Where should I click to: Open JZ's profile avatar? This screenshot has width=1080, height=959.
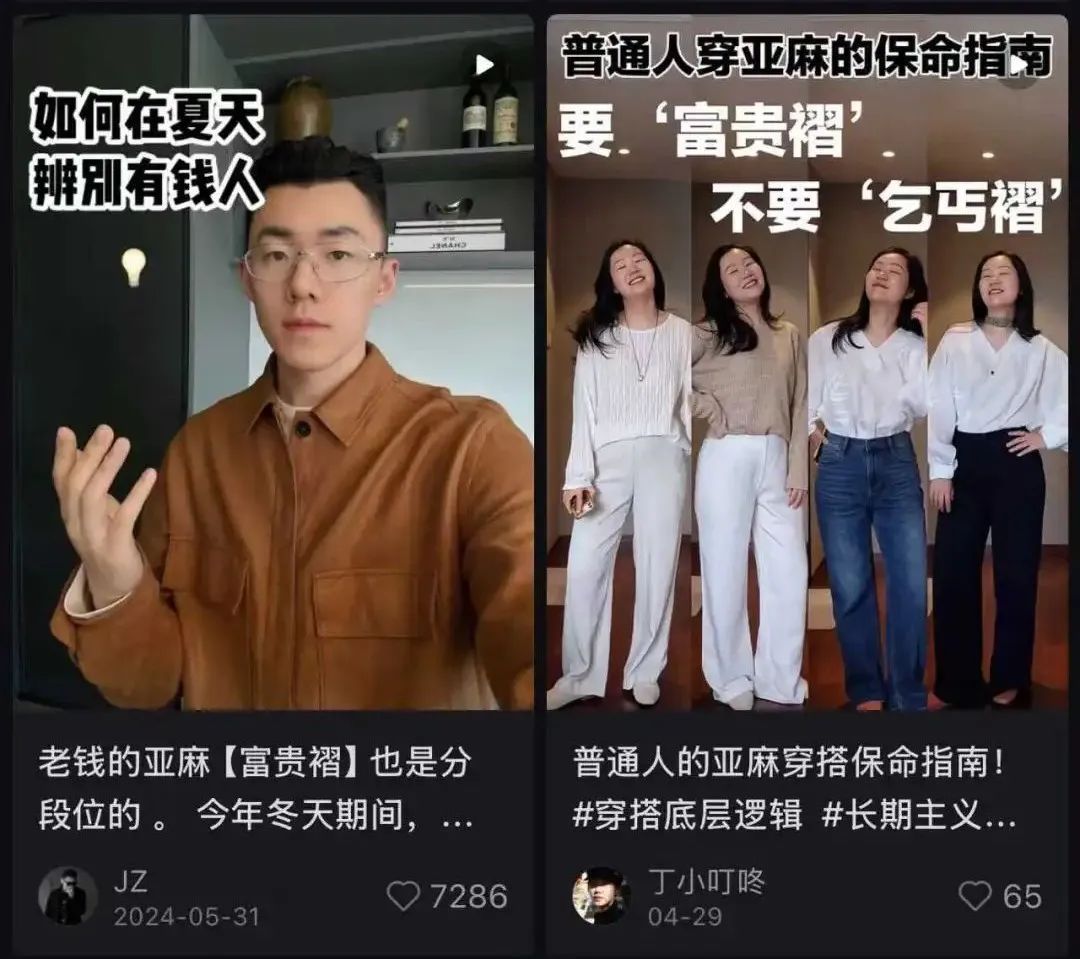[x=68, y=895]
